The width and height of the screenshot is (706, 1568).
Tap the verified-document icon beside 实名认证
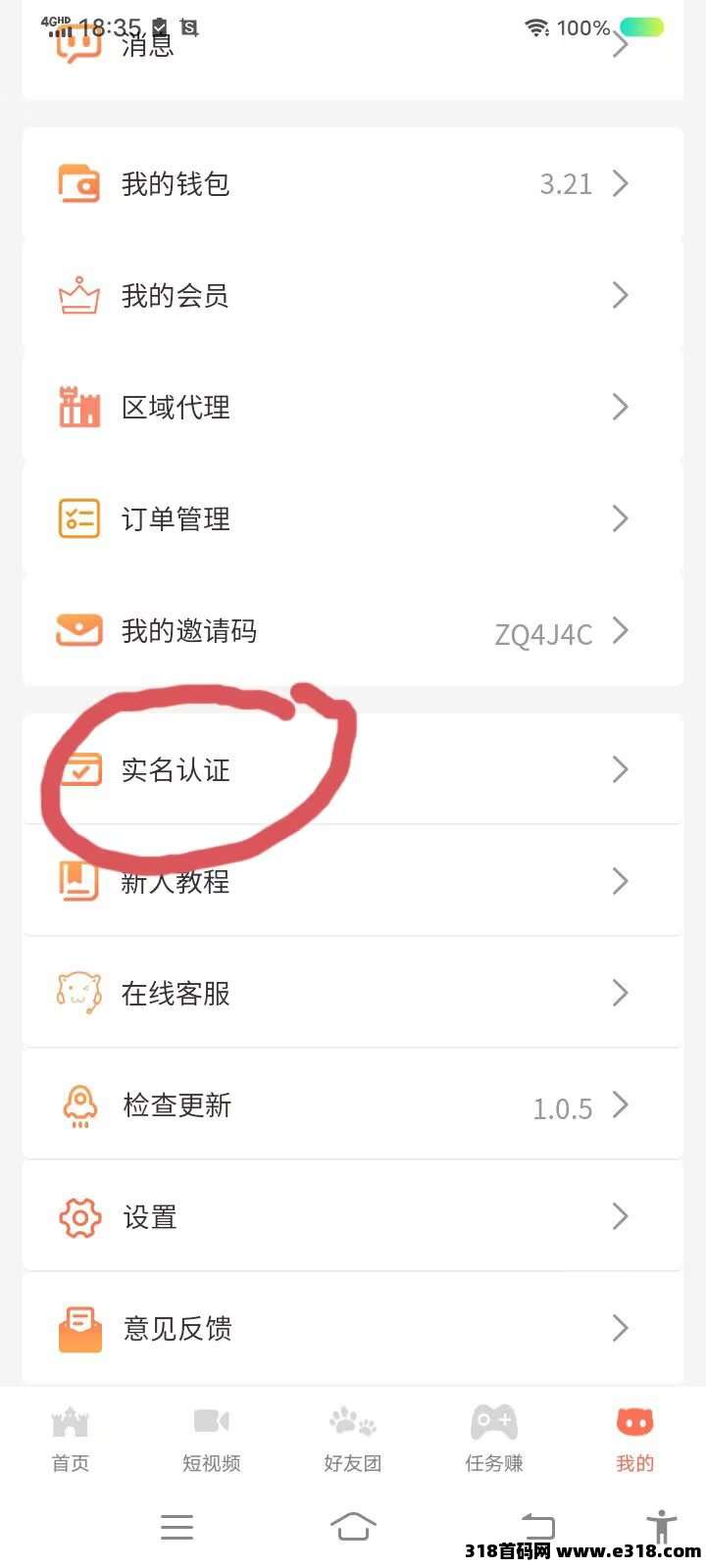pyautogui.click(x=82, y=770)
